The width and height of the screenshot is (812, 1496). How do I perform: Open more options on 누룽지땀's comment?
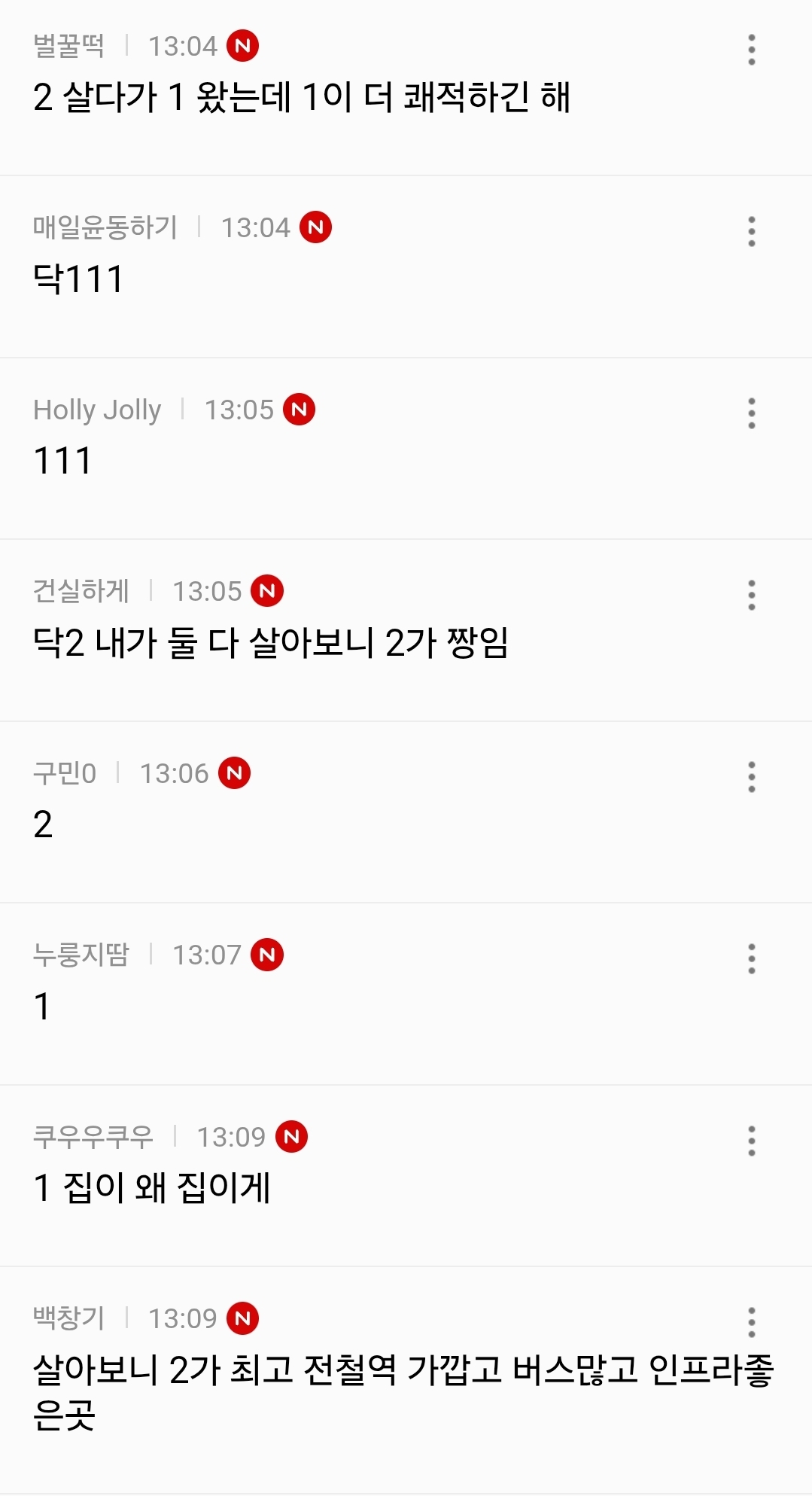tap(751, 958)
